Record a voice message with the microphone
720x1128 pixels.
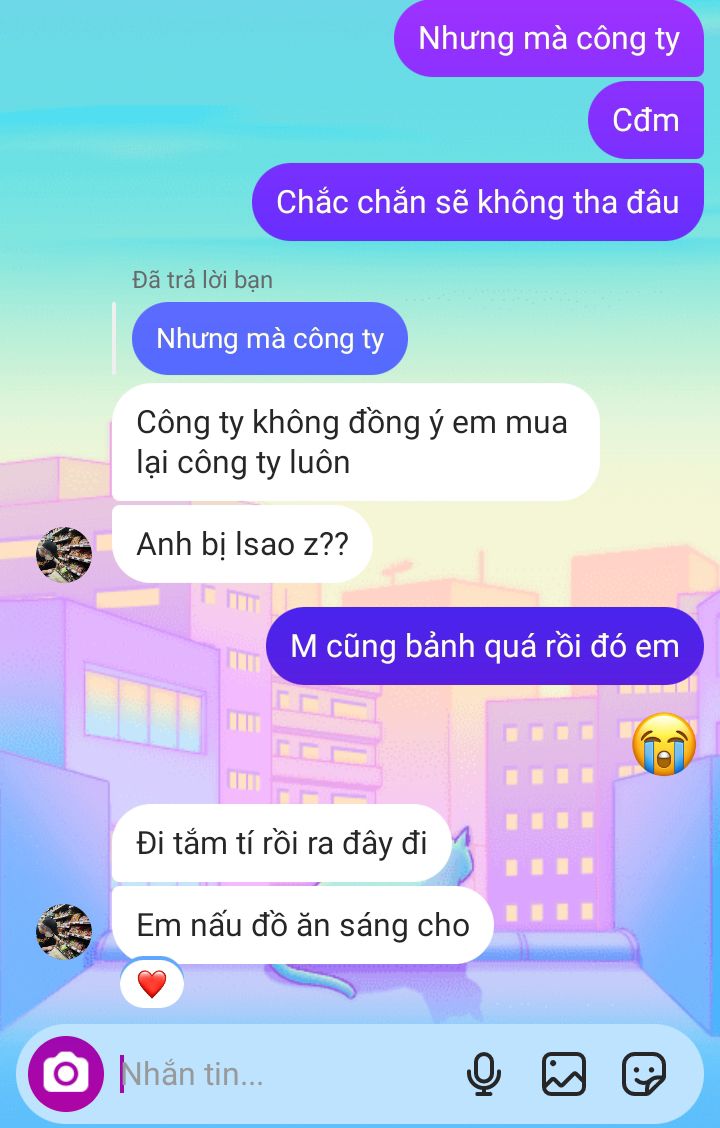[x=484, y=1075]
